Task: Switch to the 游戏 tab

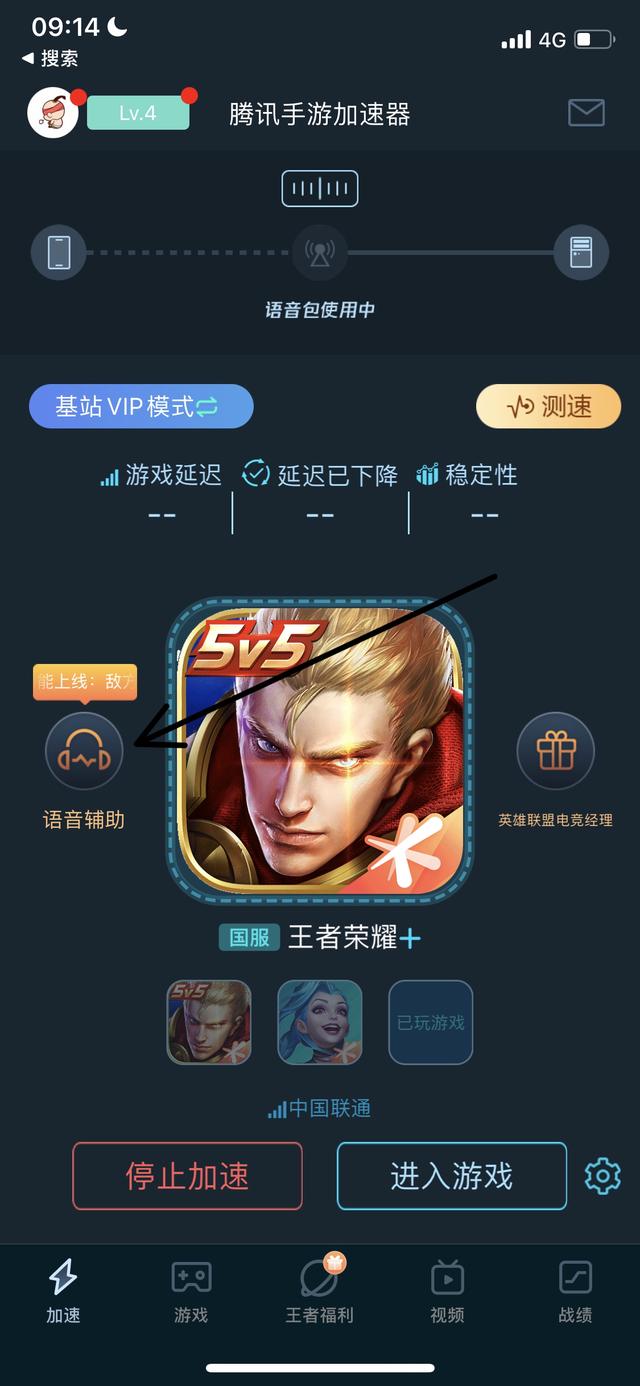Action: pos(191,1292)
